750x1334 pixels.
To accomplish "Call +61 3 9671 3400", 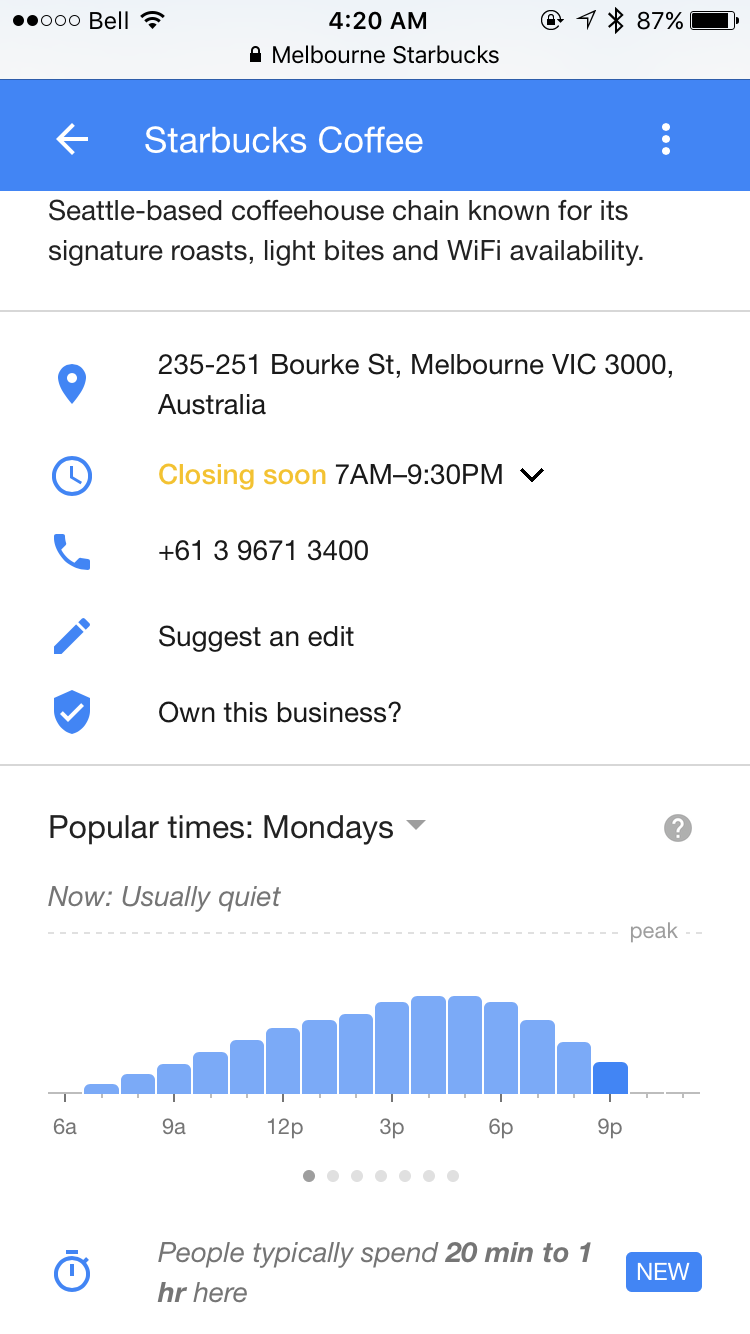I will coord(263,551).
